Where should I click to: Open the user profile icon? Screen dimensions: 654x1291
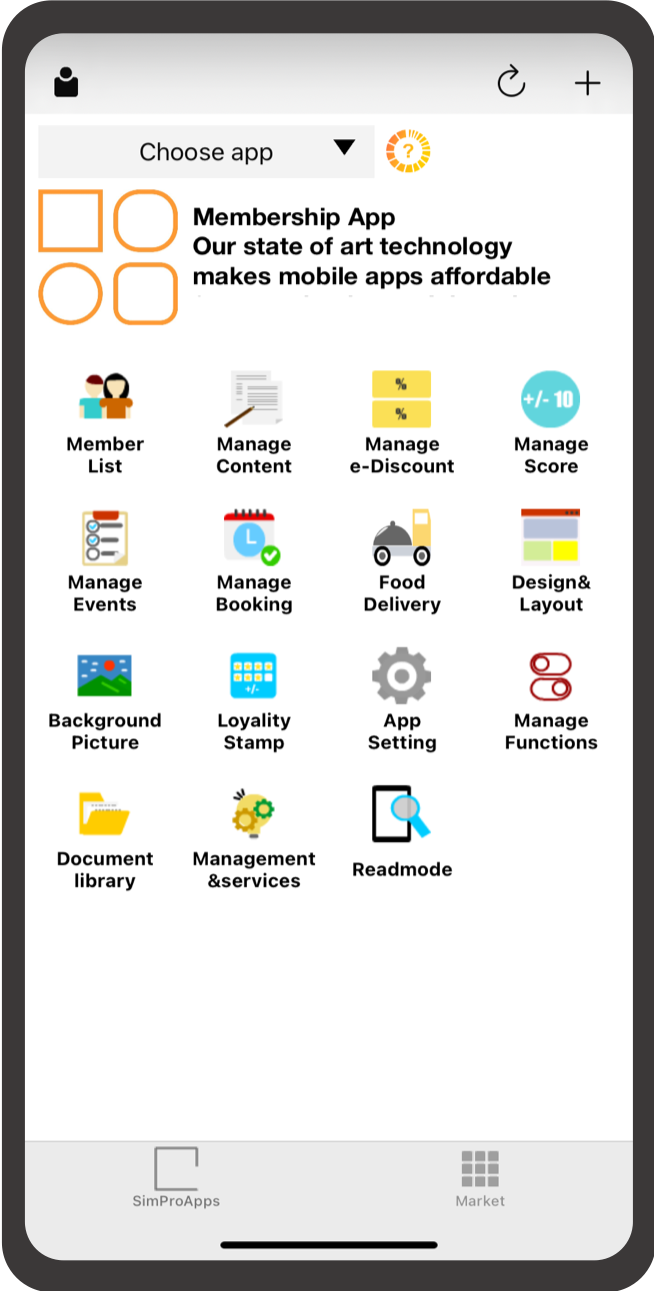pos(66,82)
